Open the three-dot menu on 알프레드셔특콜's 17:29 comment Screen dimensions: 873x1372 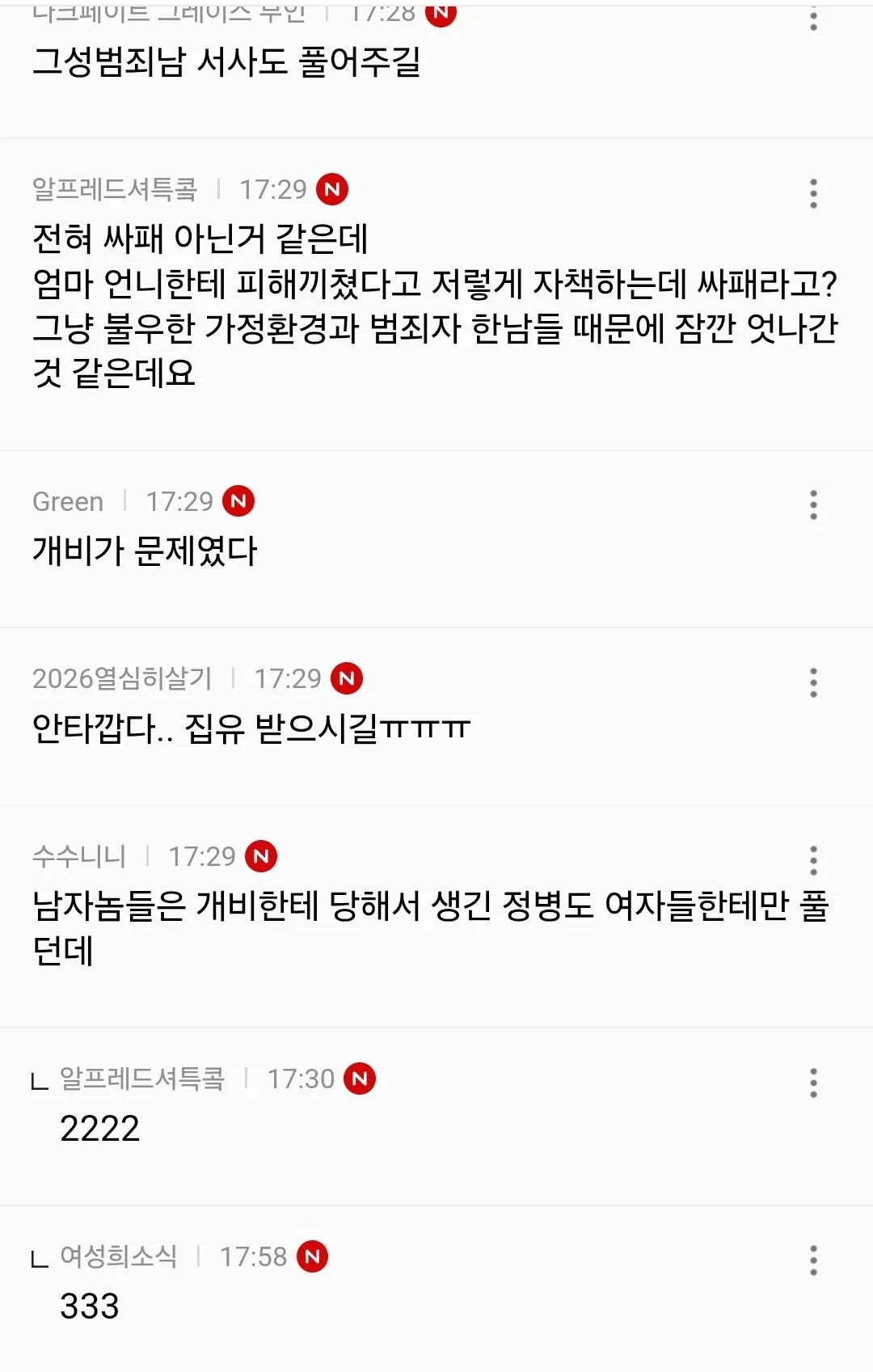pyautogui.click(x=814, y=192)
